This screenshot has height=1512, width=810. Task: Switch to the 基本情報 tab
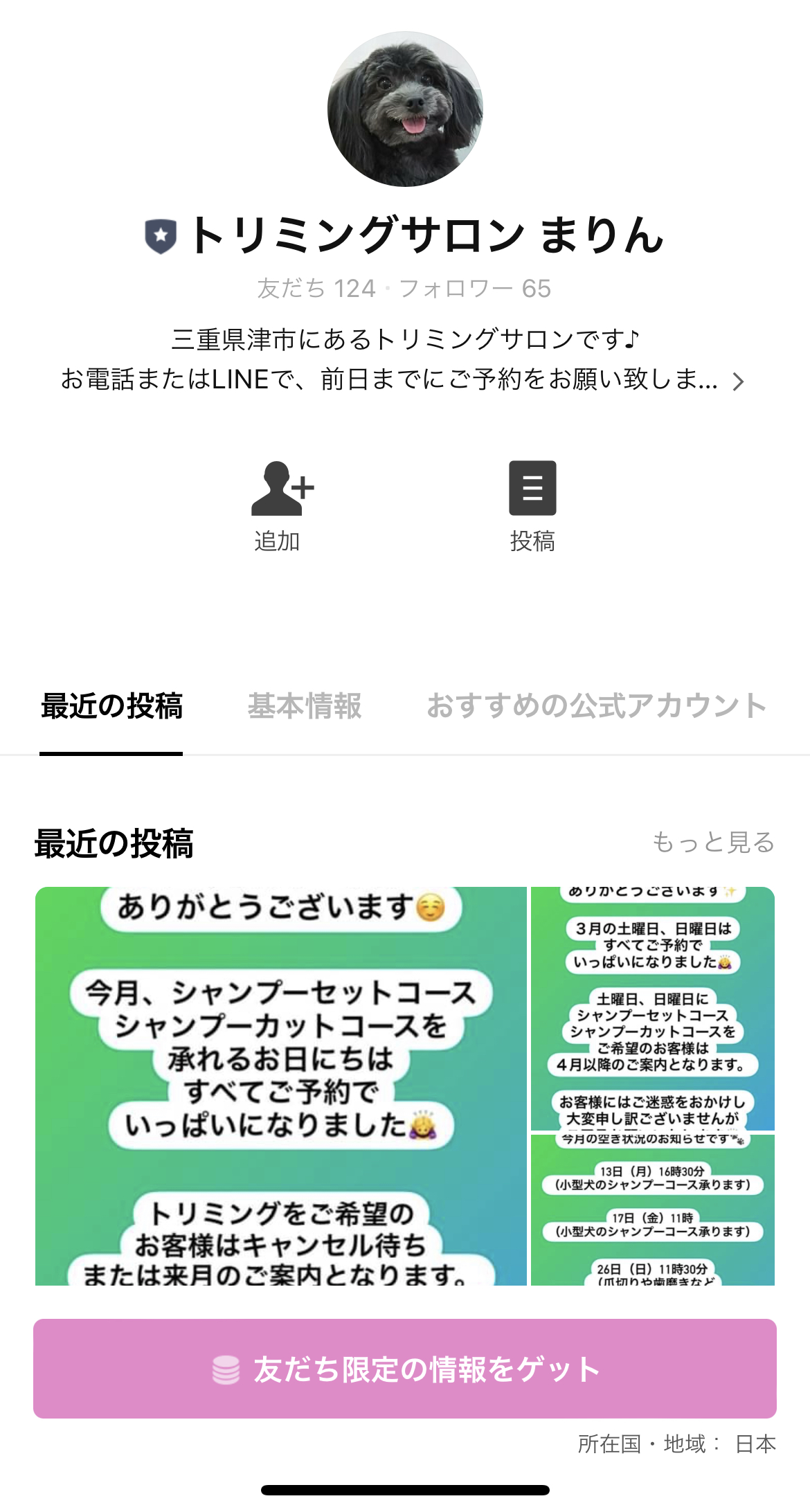[x=307, y=706]
